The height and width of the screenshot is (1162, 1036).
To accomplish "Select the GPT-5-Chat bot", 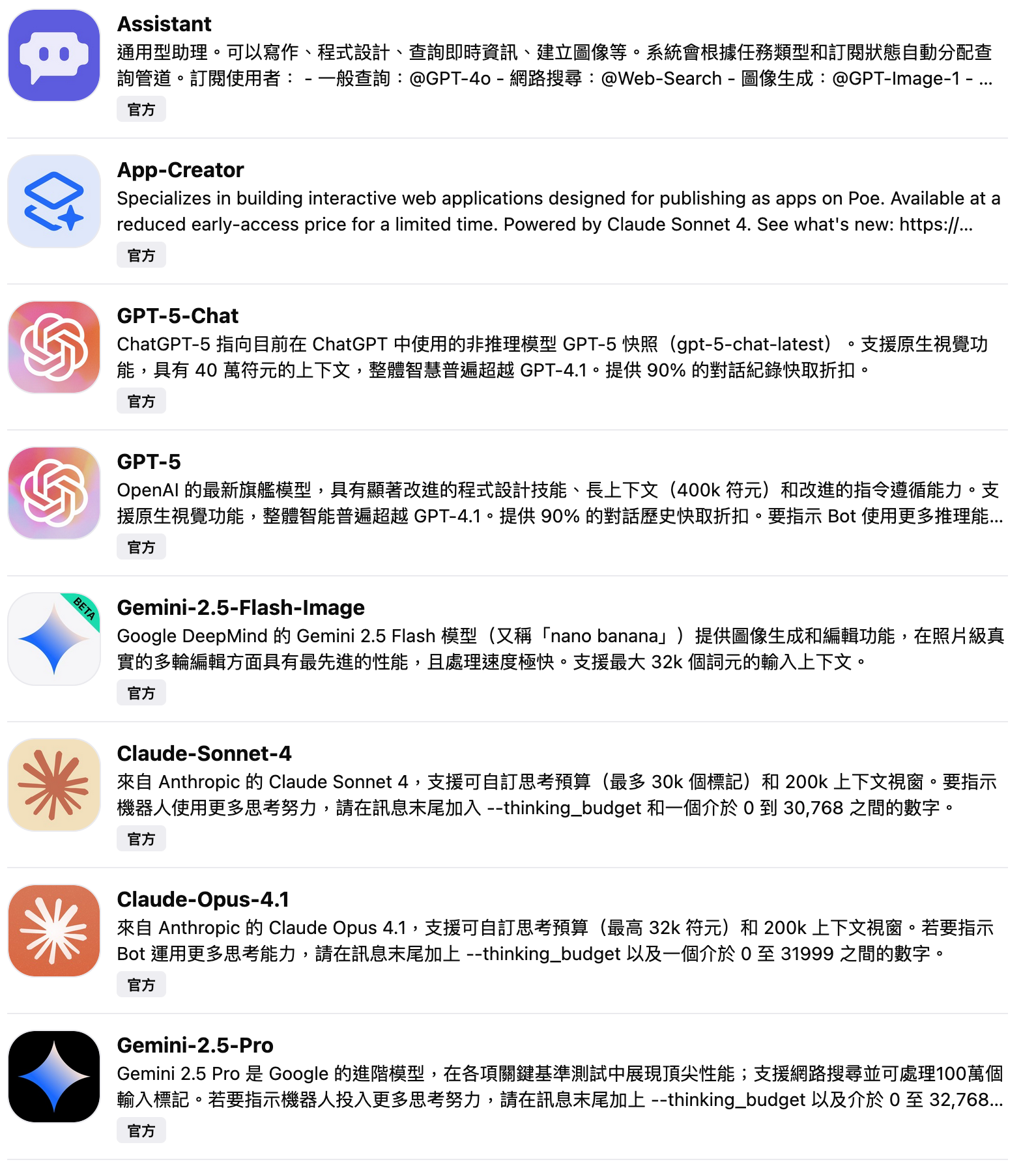I will coord(177,316).
